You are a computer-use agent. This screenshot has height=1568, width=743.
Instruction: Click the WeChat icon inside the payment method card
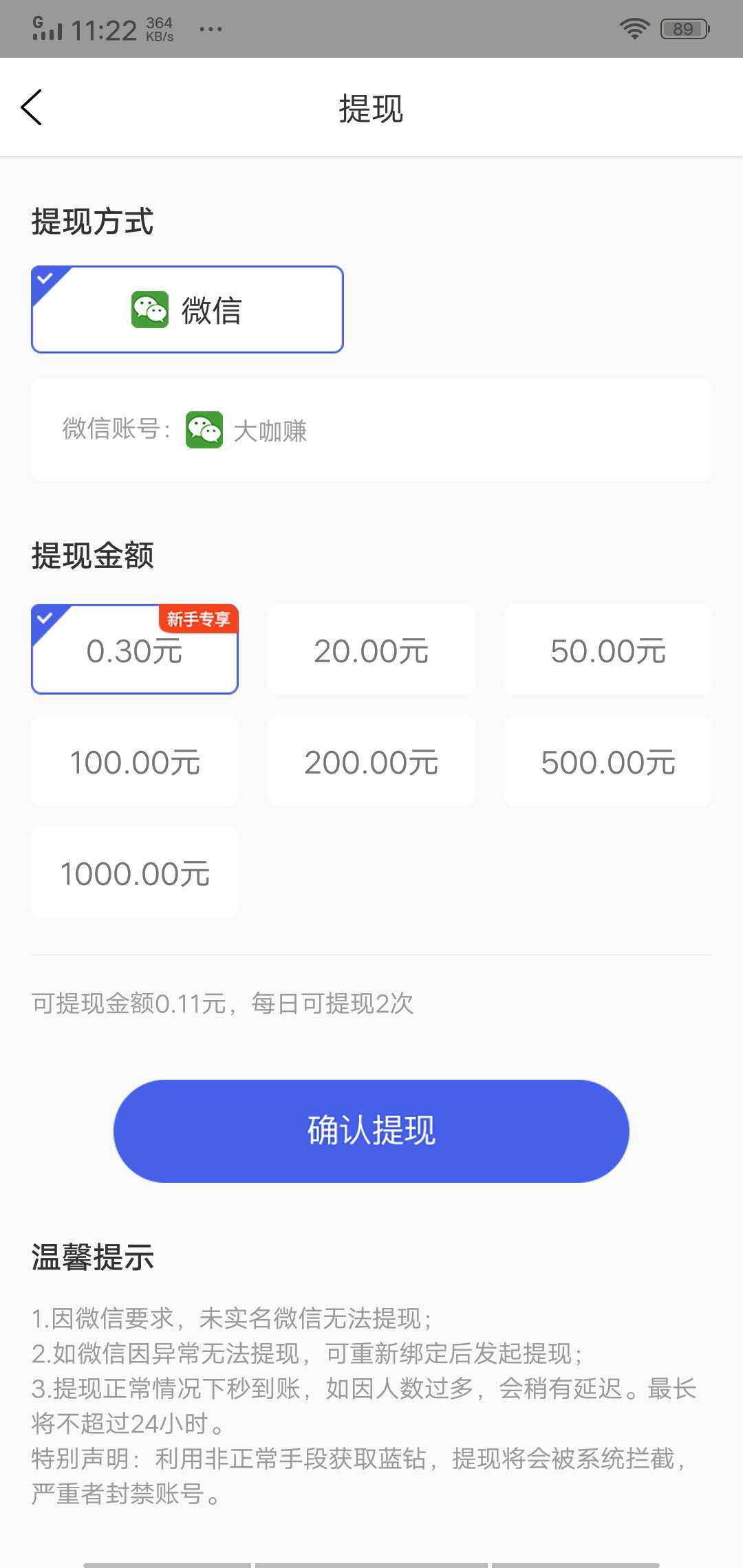[x=151, y=309]
